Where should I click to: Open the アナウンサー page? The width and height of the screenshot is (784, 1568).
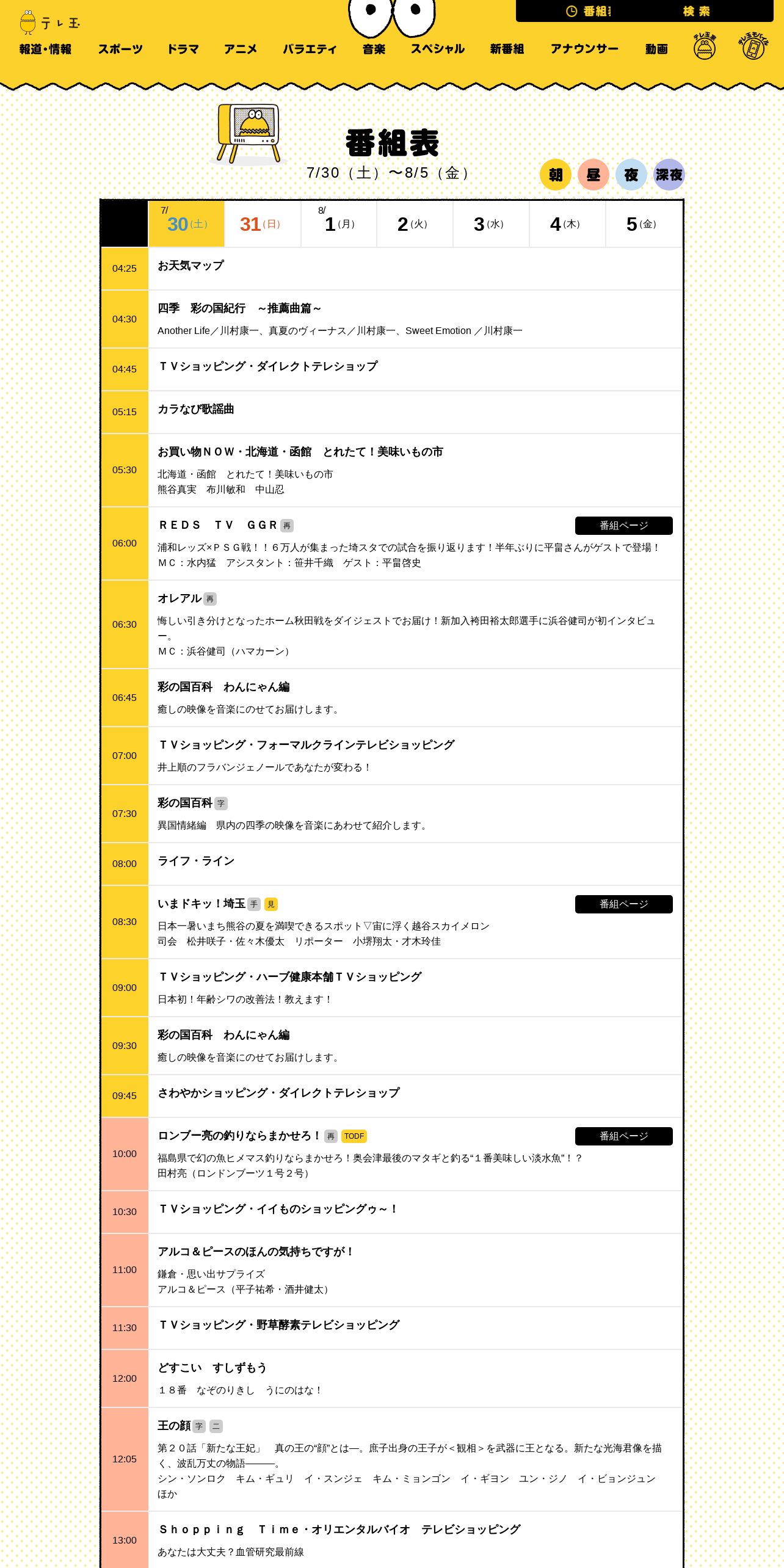pos(584,49)
